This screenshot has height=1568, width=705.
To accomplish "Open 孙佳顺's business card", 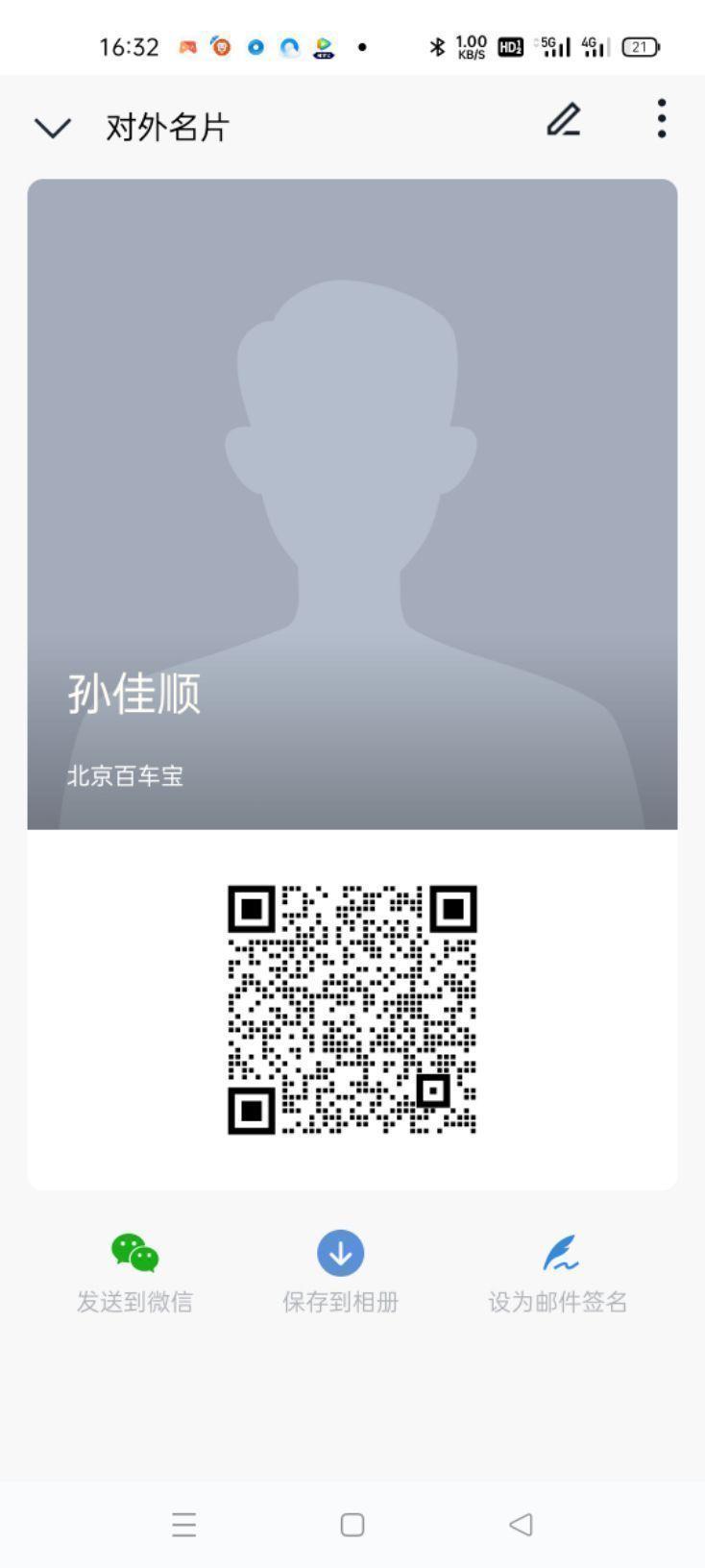I will [x=352, y=503].
